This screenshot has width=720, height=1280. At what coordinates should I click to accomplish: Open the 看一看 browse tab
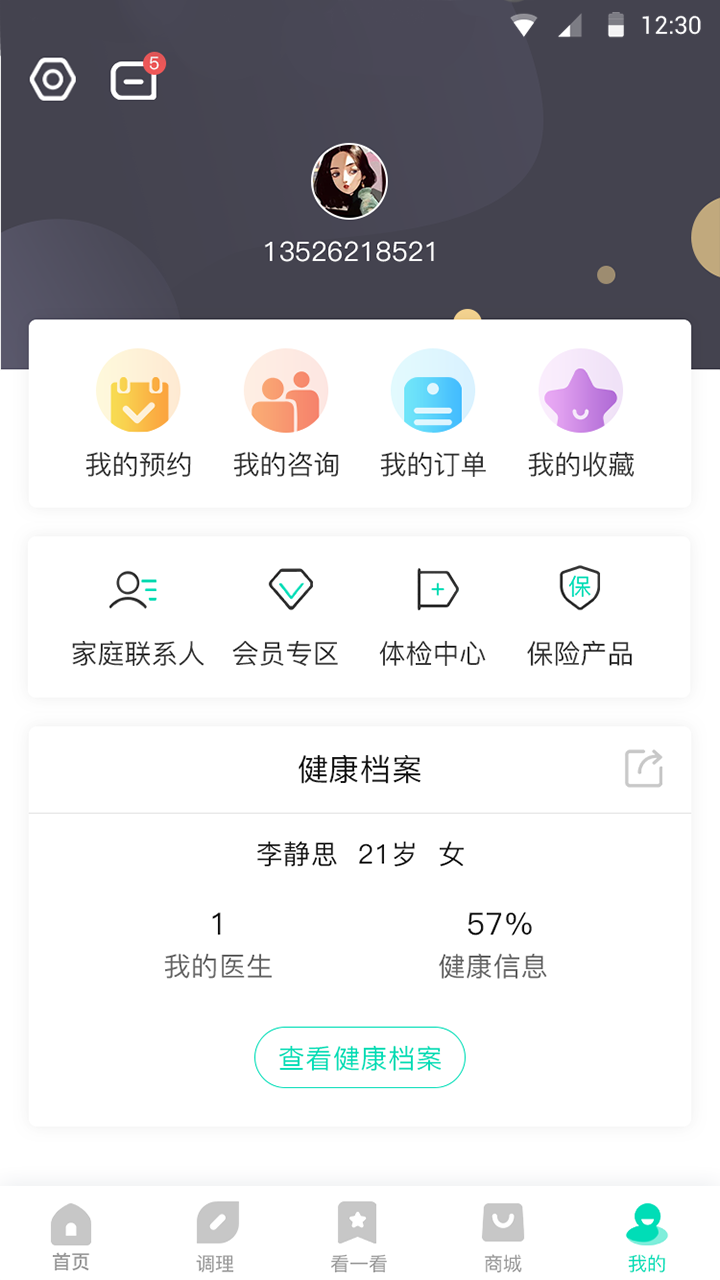pyautogui.click(x=359, y=1235)
